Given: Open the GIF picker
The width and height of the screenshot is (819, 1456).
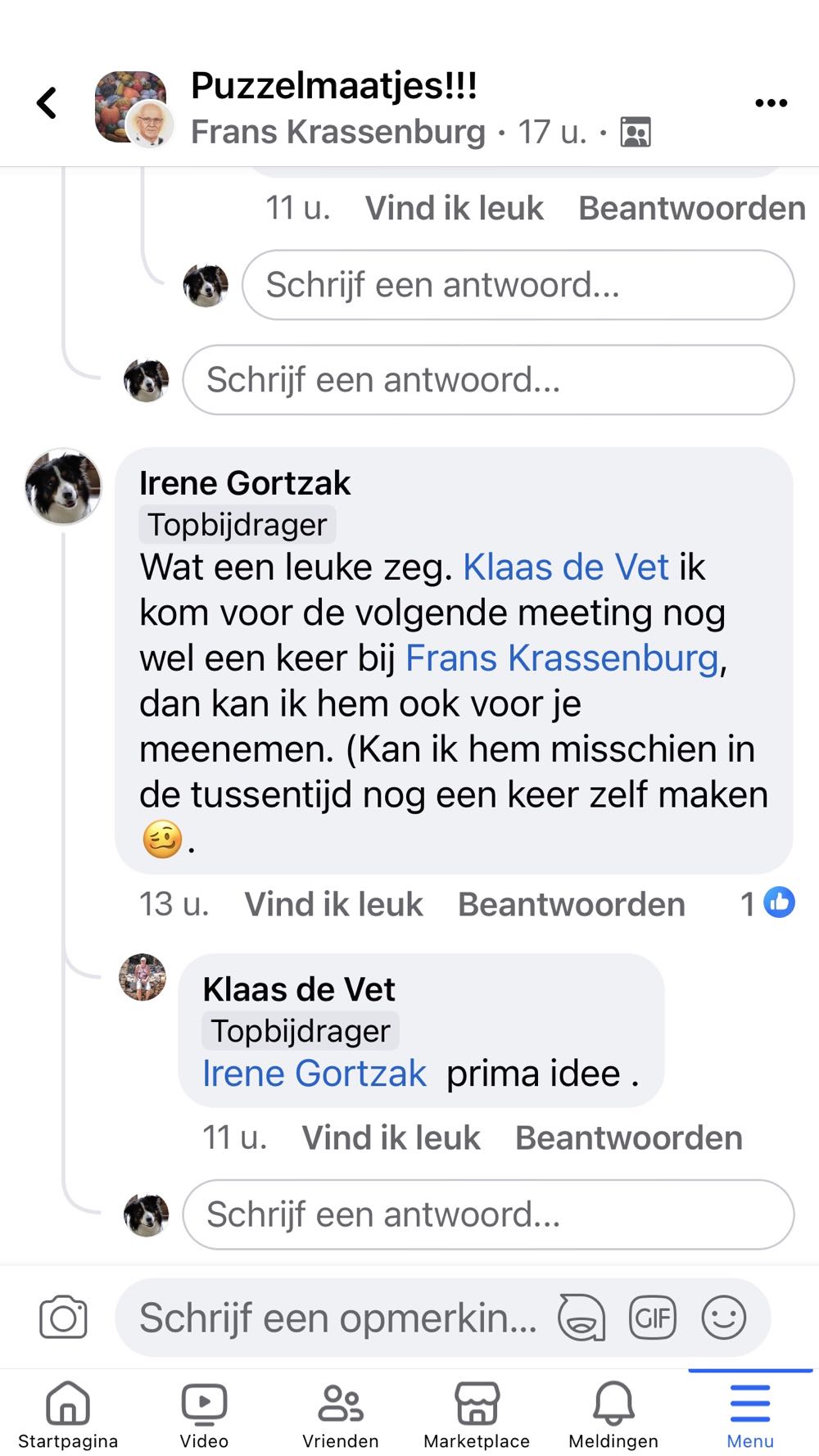Looking at the screenshot, I should point(652,1318).
